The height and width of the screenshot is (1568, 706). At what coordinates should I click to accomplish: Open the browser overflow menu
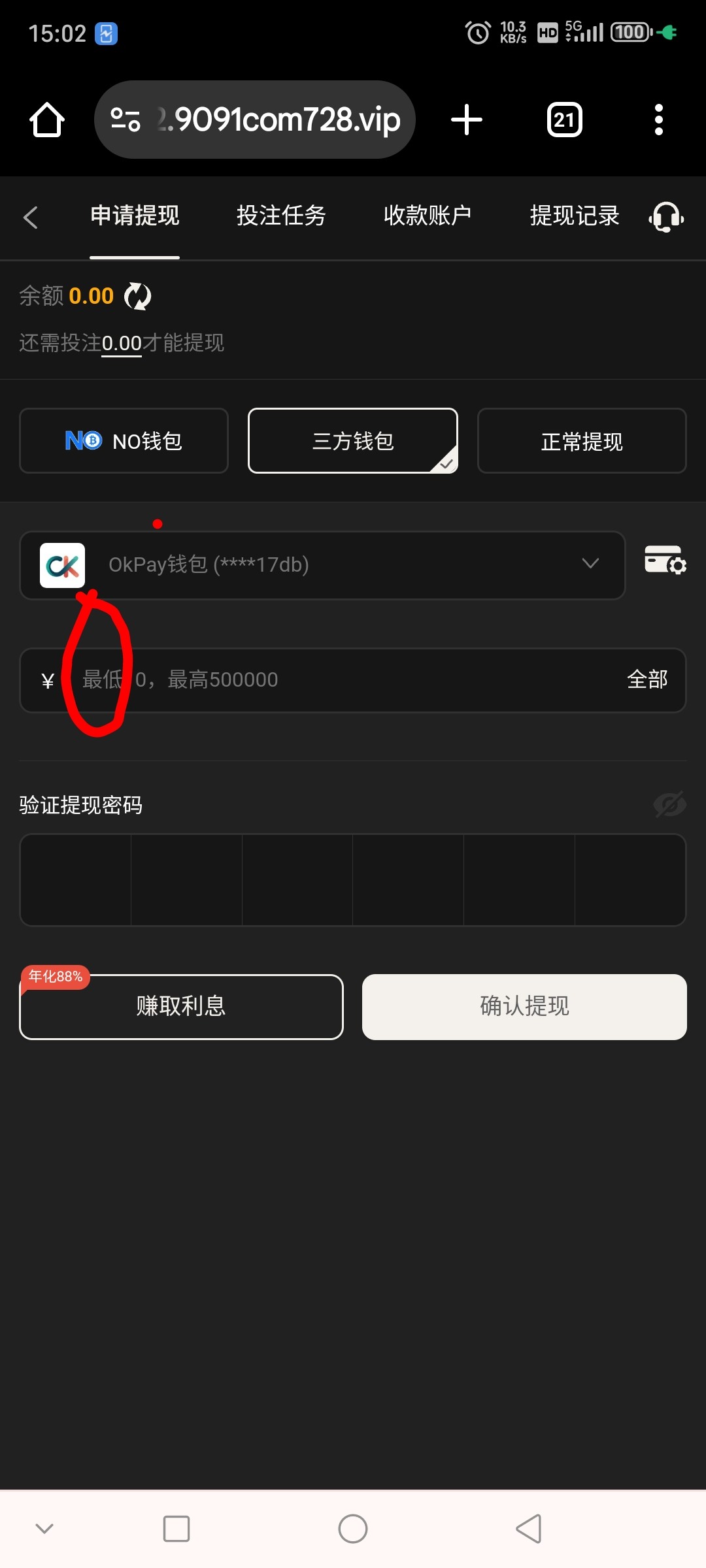click(658, 120)
